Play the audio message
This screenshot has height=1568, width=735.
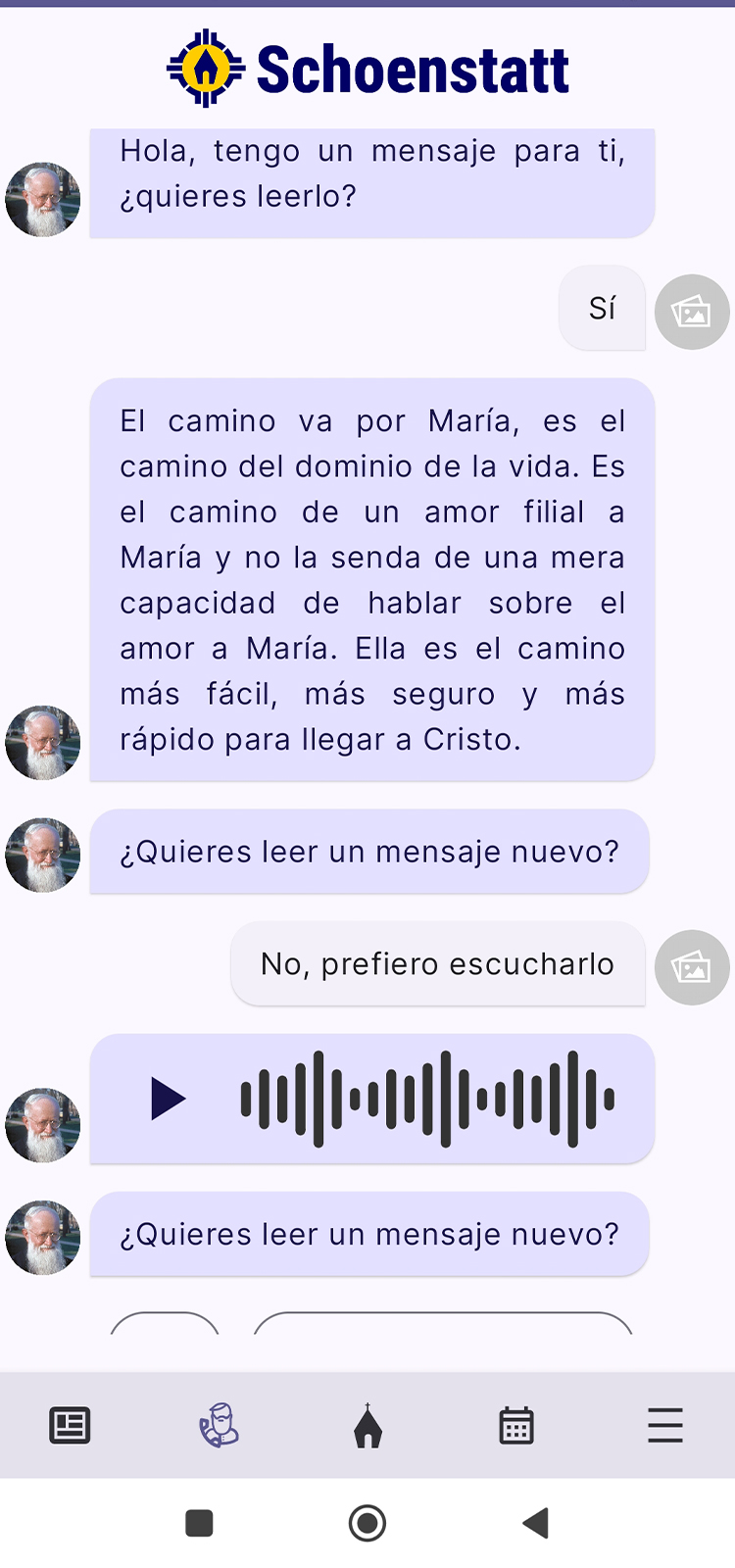pos(167,1099)
